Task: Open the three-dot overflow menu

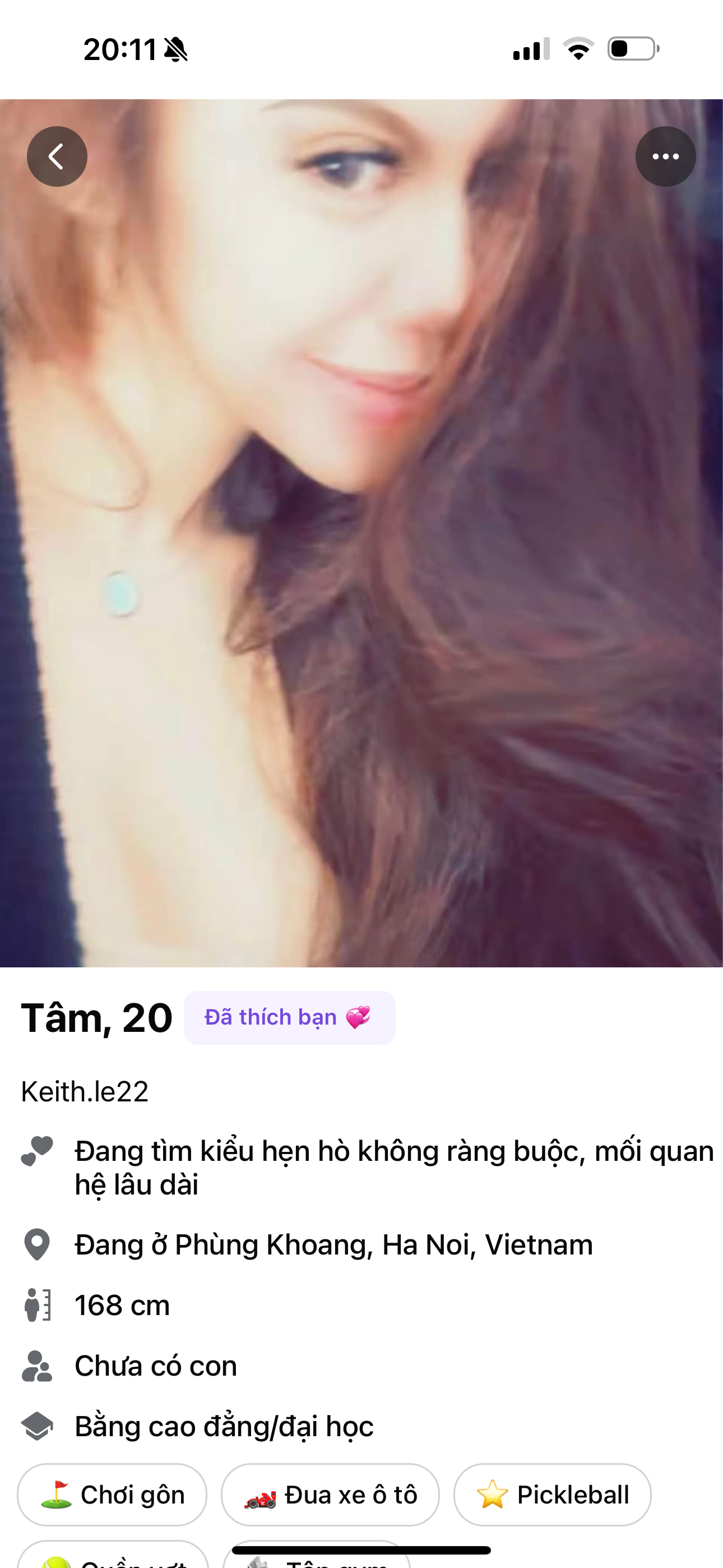Action: [x=665, y=156]
